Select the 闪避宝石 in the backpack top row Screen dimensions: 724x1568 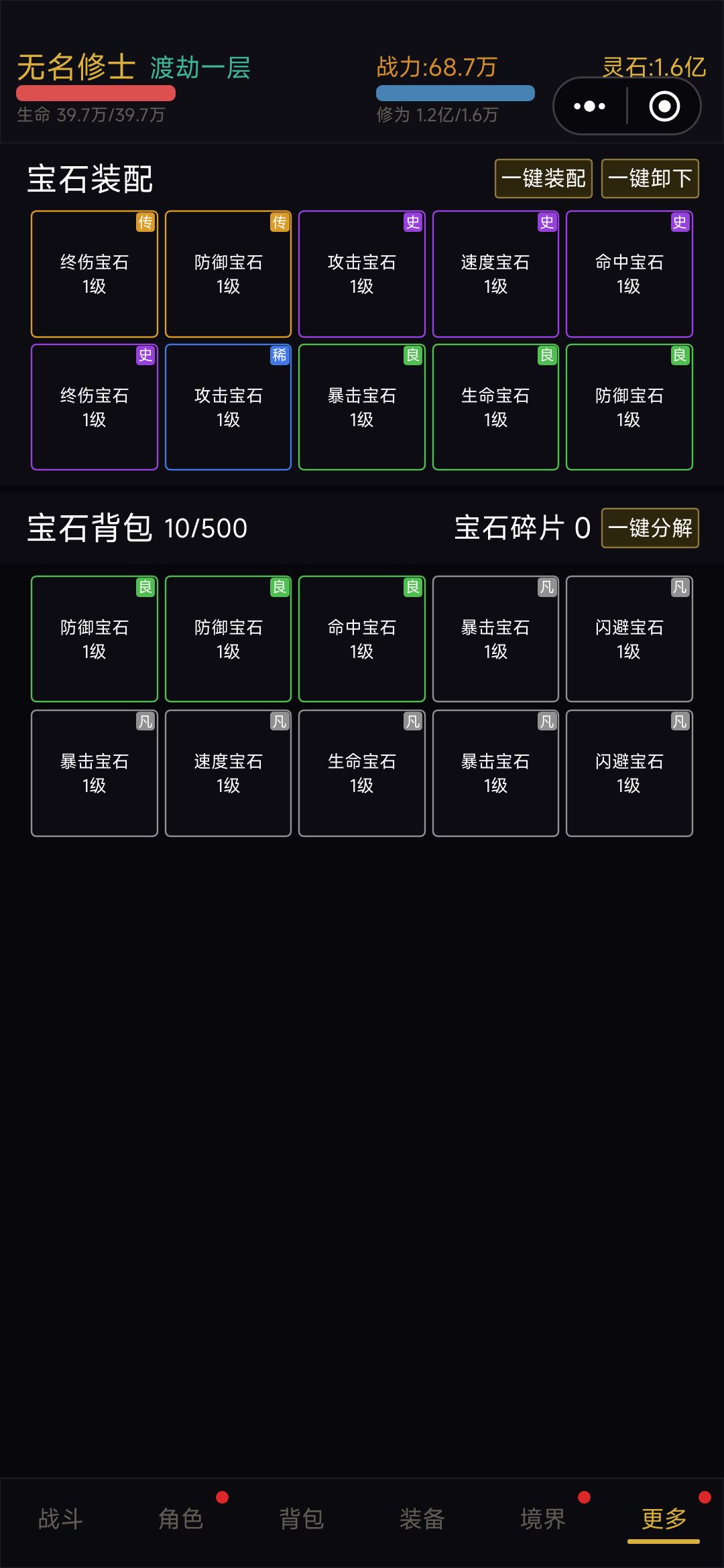(x=629, y=638)
